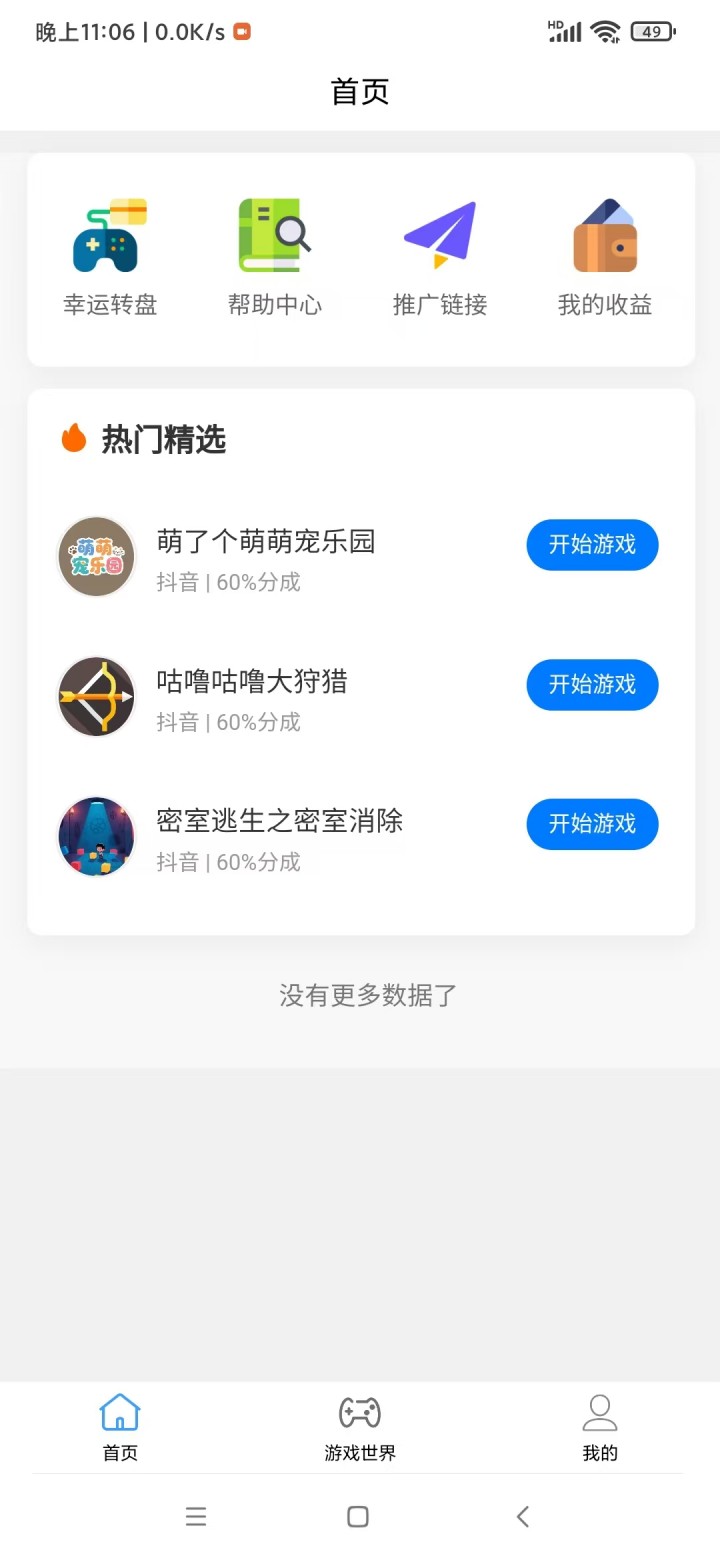Click the 首页 home icon in bottom bar

click(119, 1413)
